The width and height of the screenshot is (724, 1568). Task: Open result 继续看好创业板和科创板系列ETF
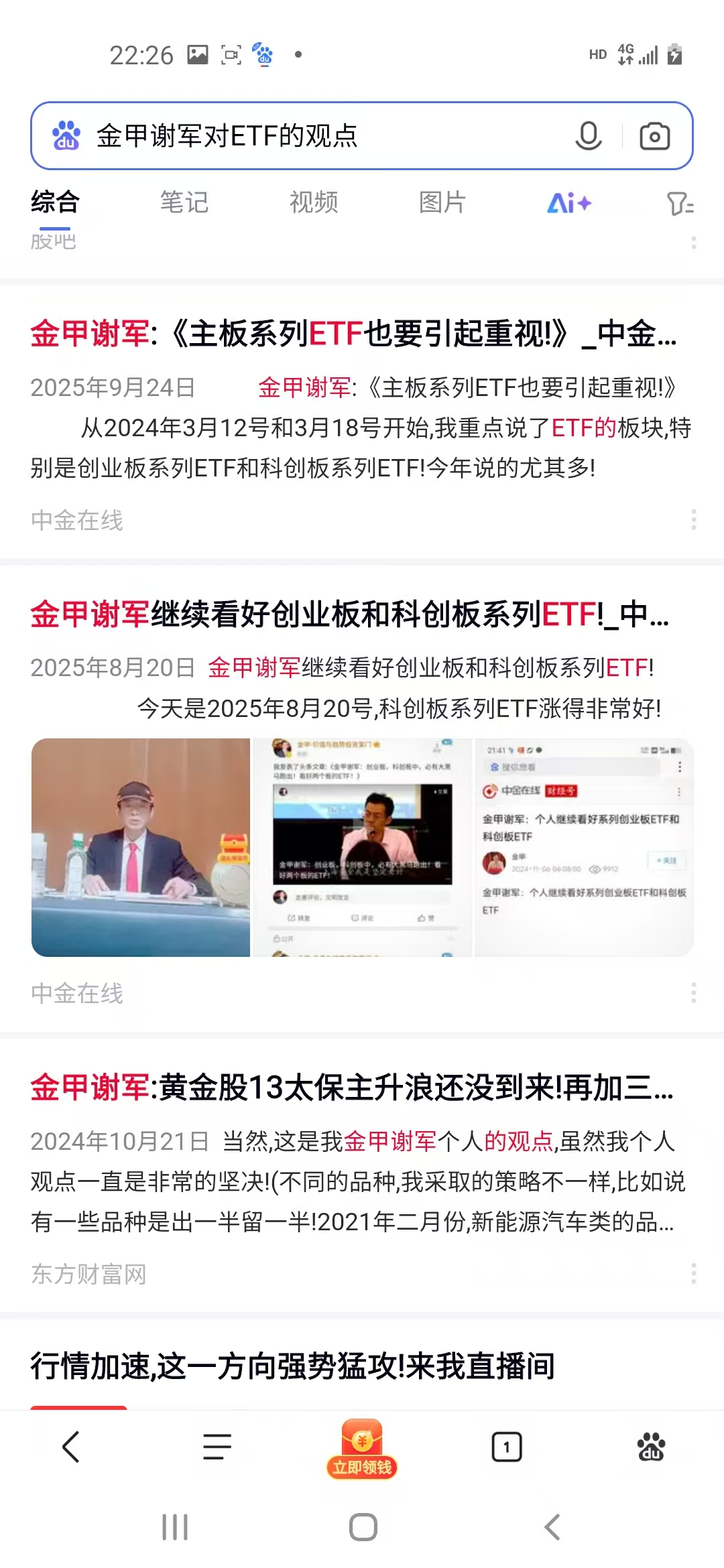pos(349,614)
